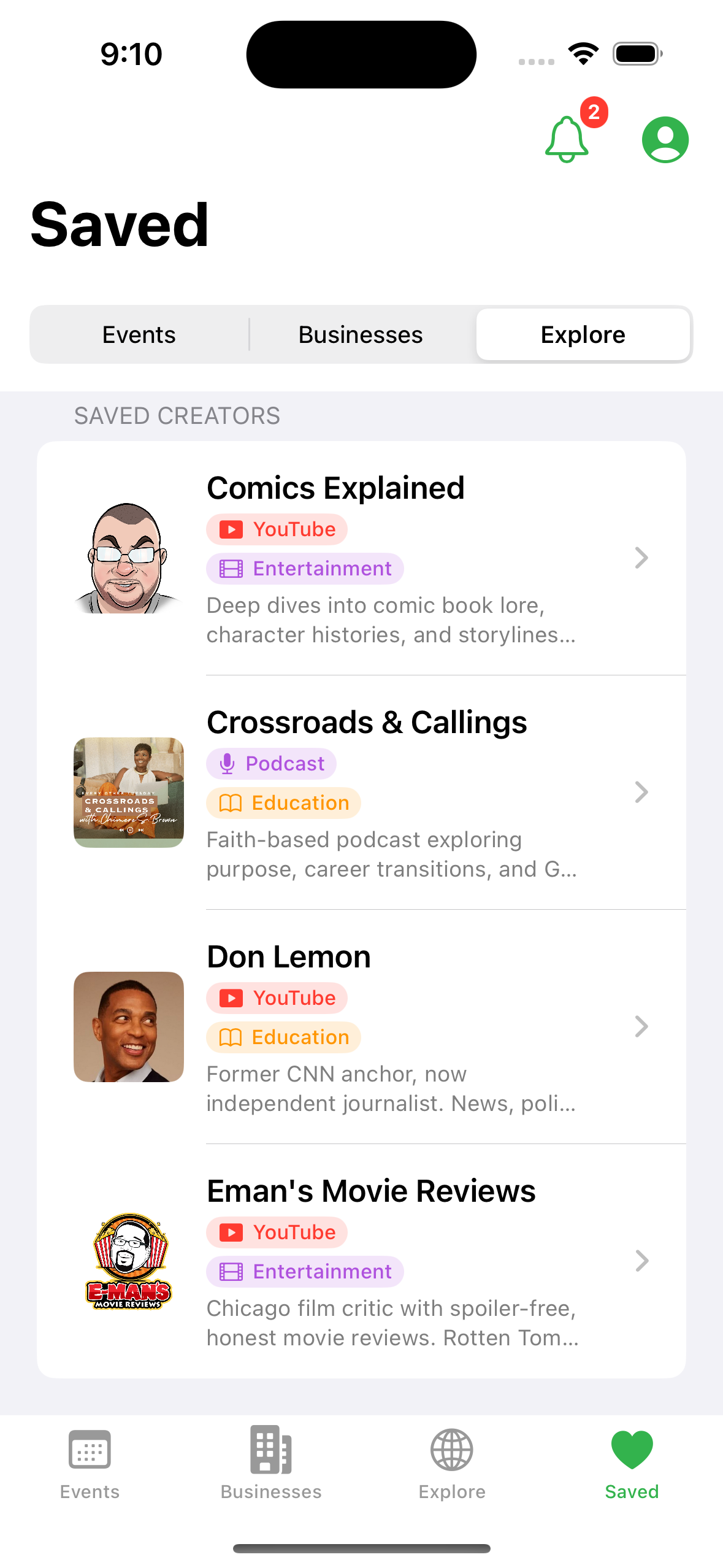The height and width of the screenshot is (1568, 723).
Task: Go to the Explore globe tab
Action: (x=452, y=1464)
